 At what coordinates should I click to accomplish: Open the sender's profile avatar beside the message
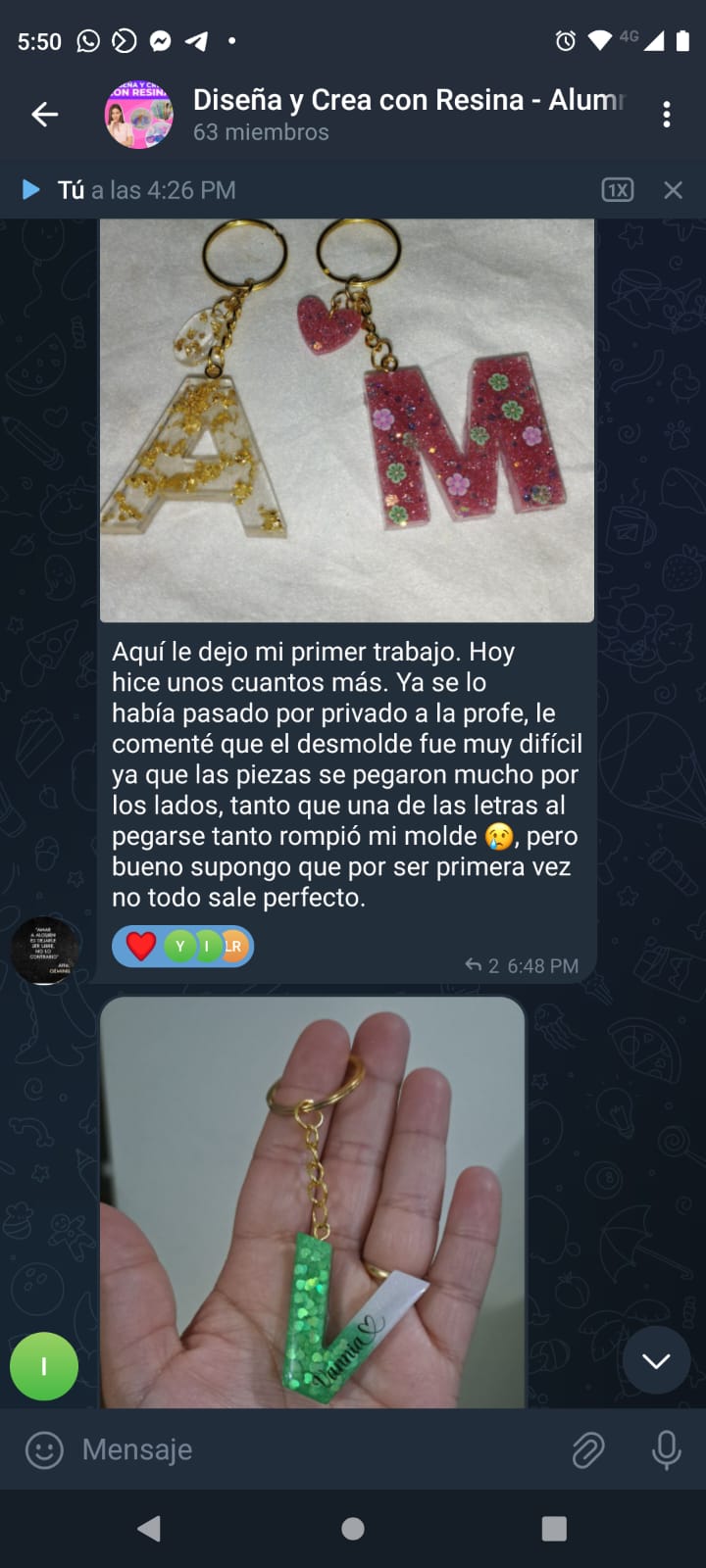click(44, 950)
